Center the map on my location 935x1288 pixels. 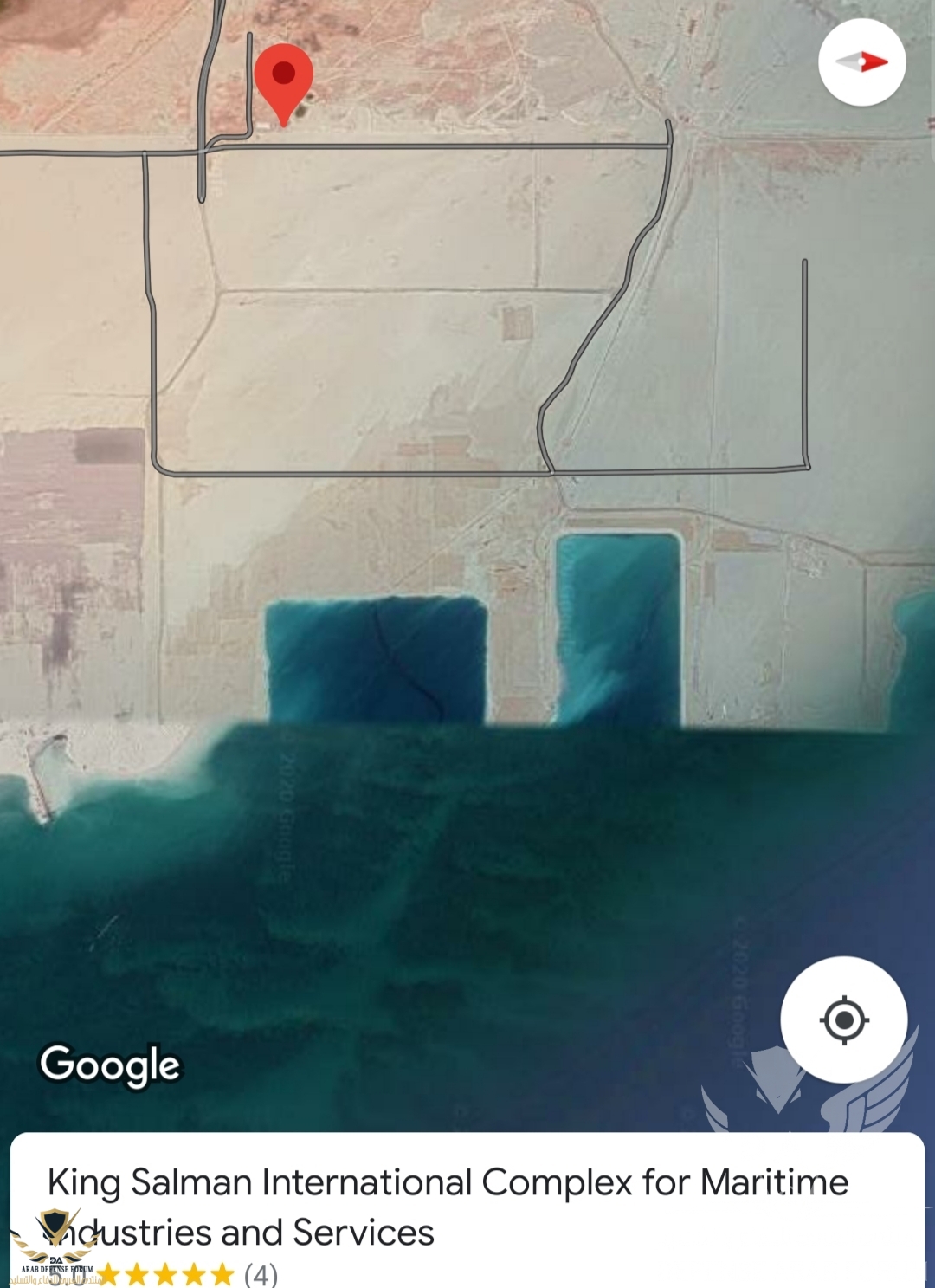point(843,1019)
